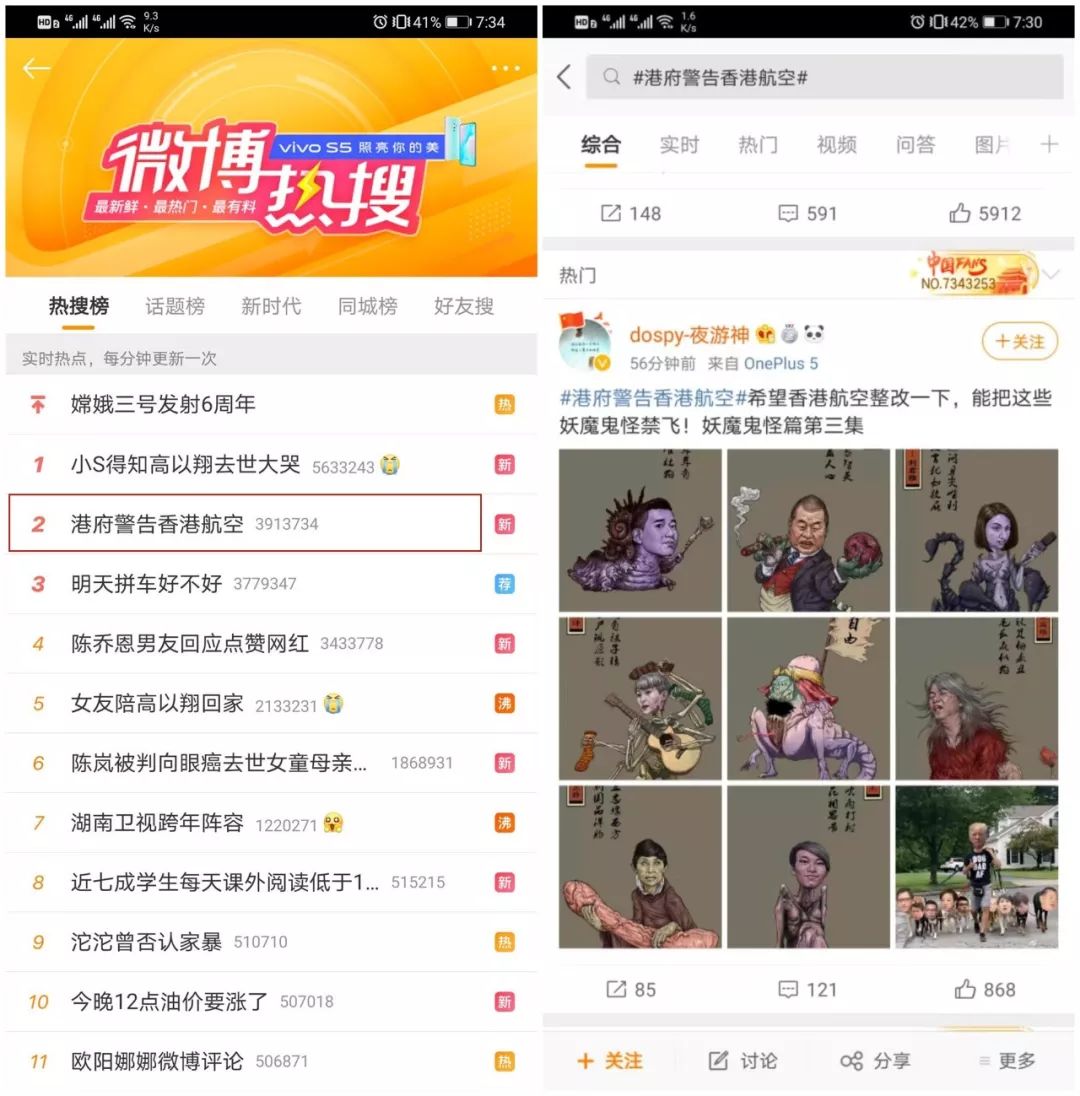Open the 好友搜 tab

pyautogui.click(x=464, y=306)
